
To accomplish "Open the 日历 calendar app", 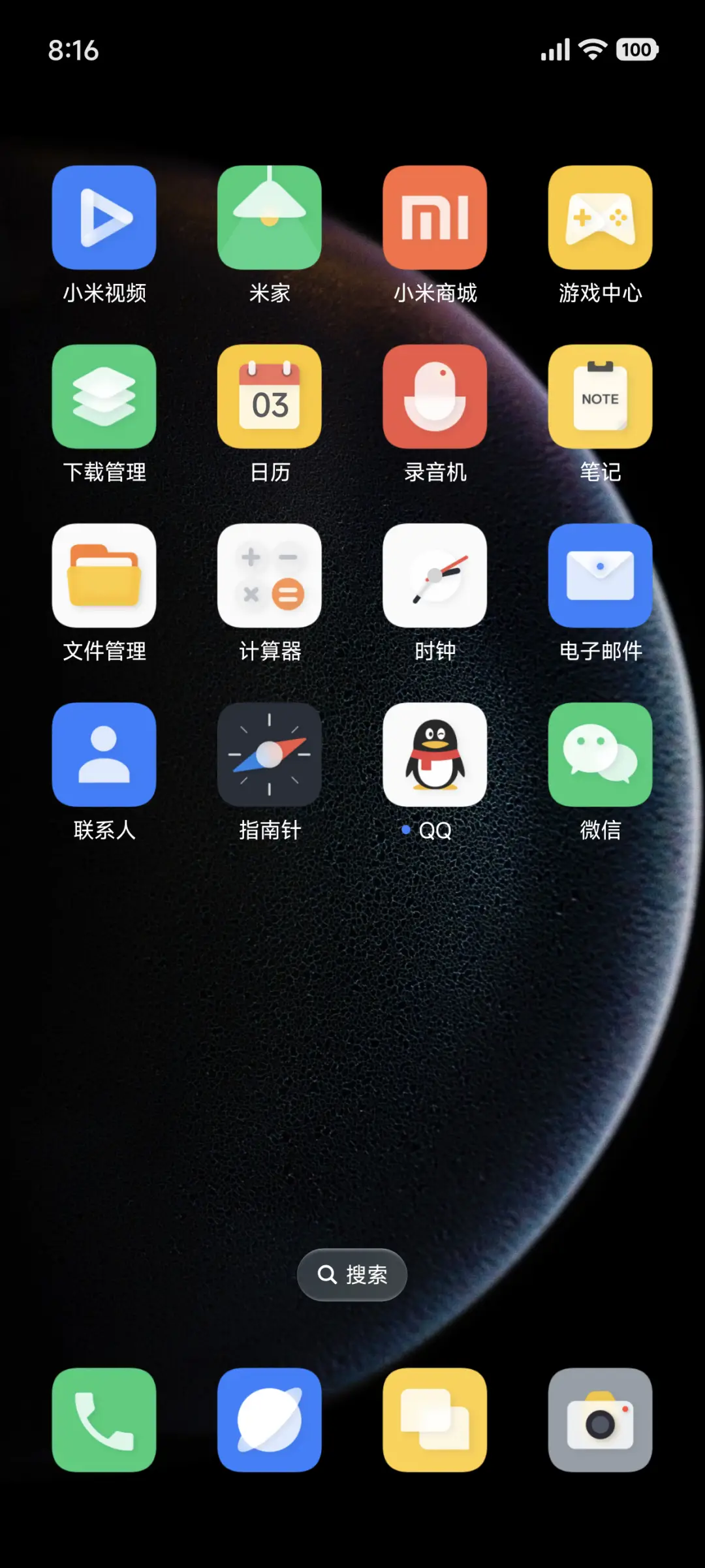I will [270, 397].
